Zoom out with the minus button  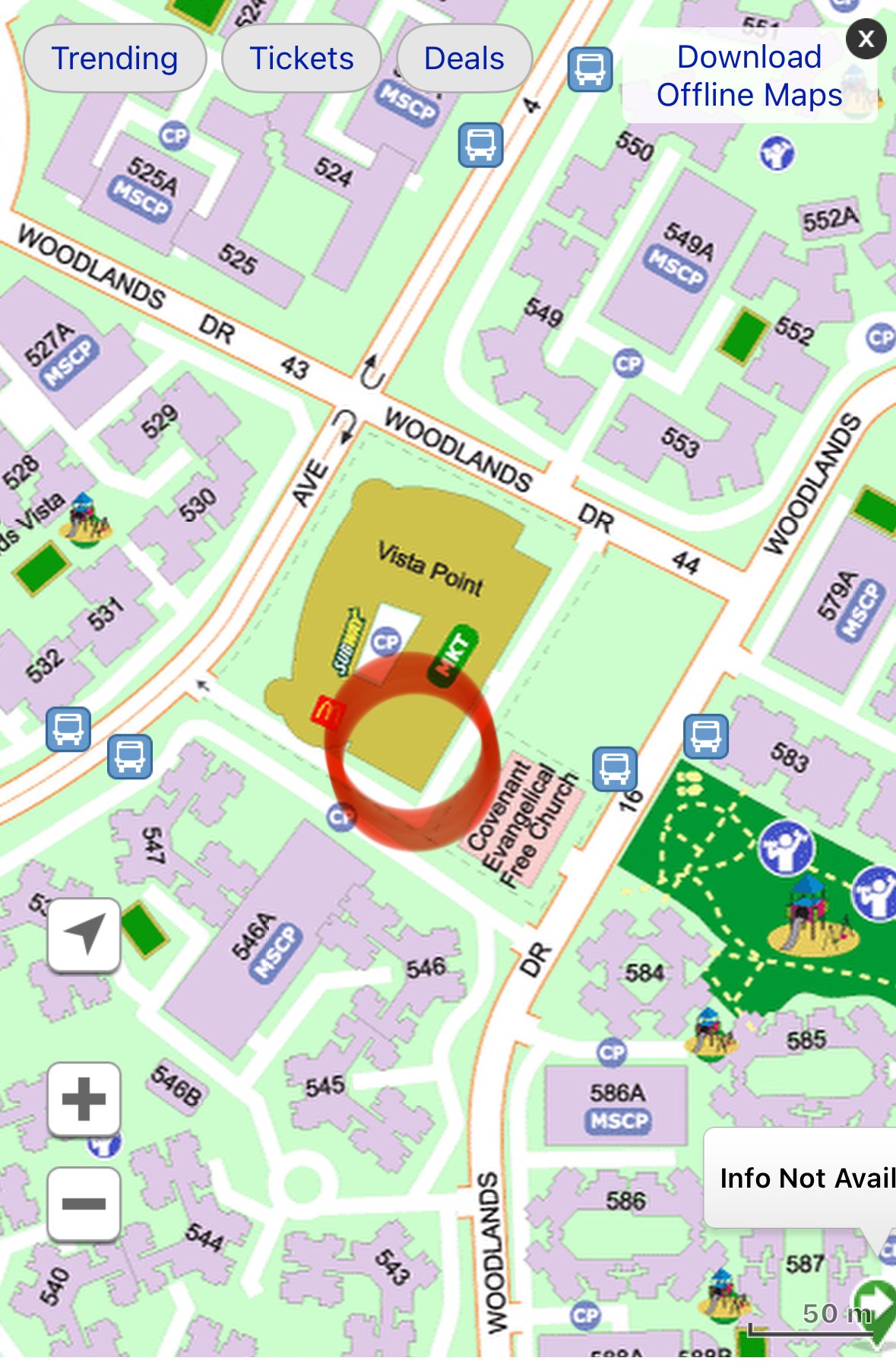tap(84, 1203)
